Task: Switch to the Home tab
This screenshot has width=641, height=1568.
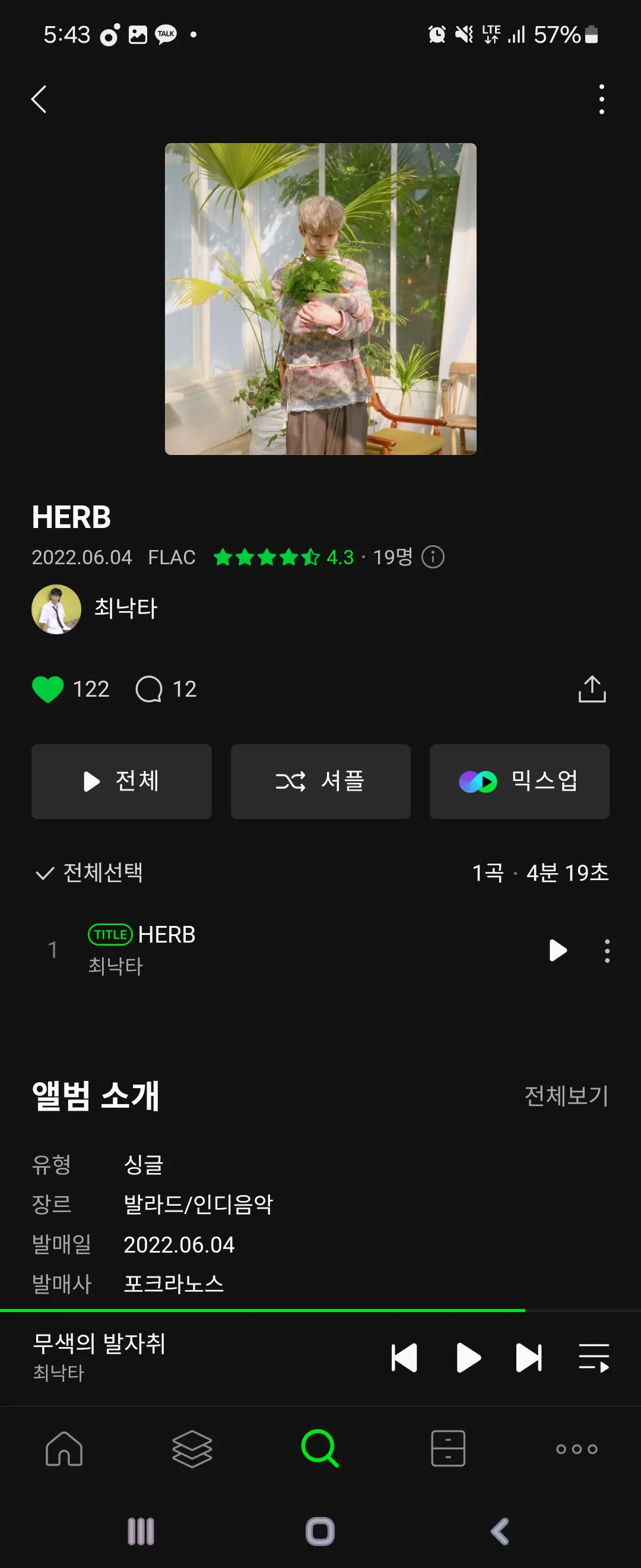Action: [x=64, y=1449]
